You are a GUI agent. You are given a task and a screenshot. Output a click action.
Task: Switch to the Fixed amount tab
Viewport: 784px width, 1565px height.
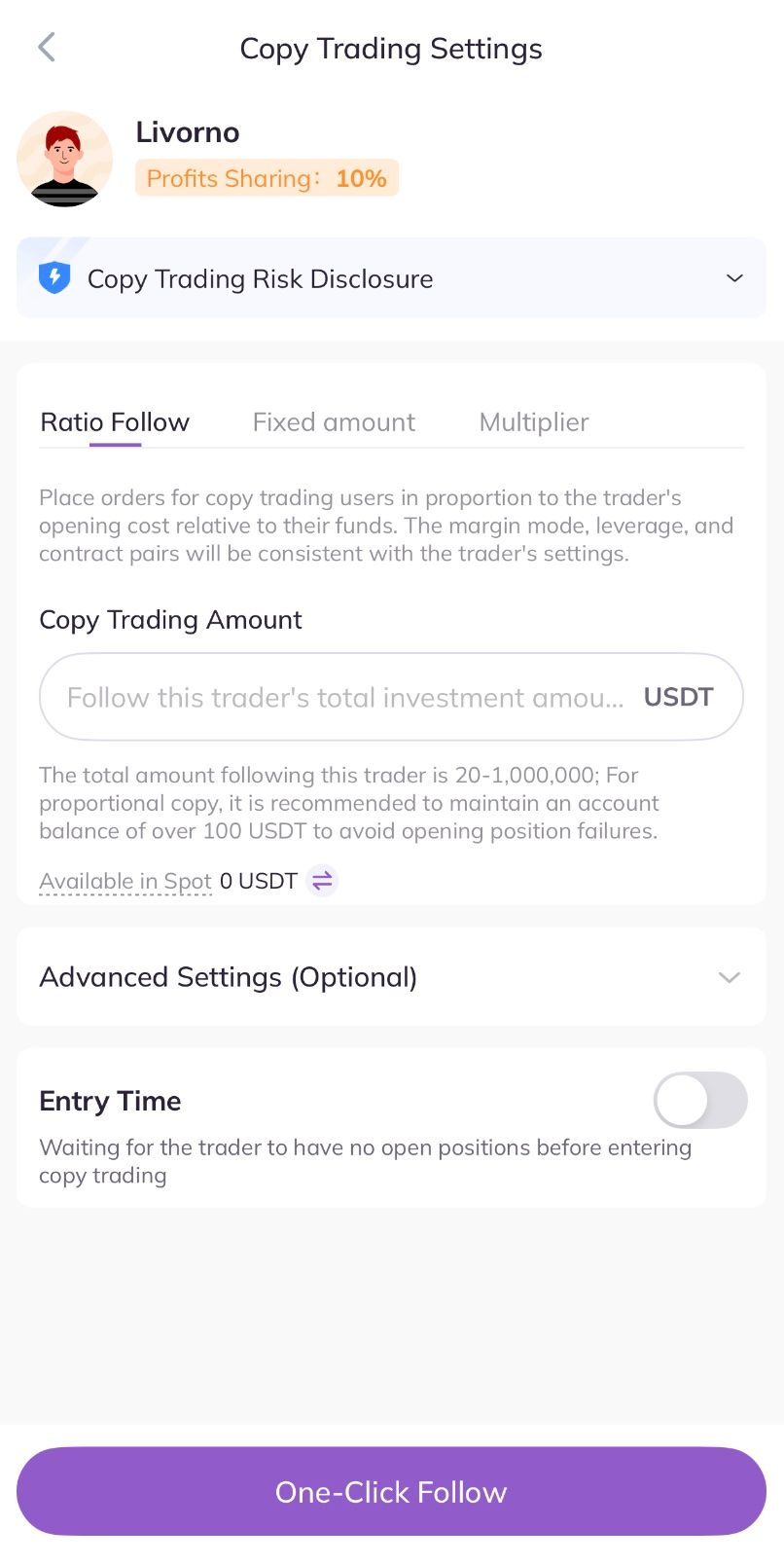coord(334,422)
